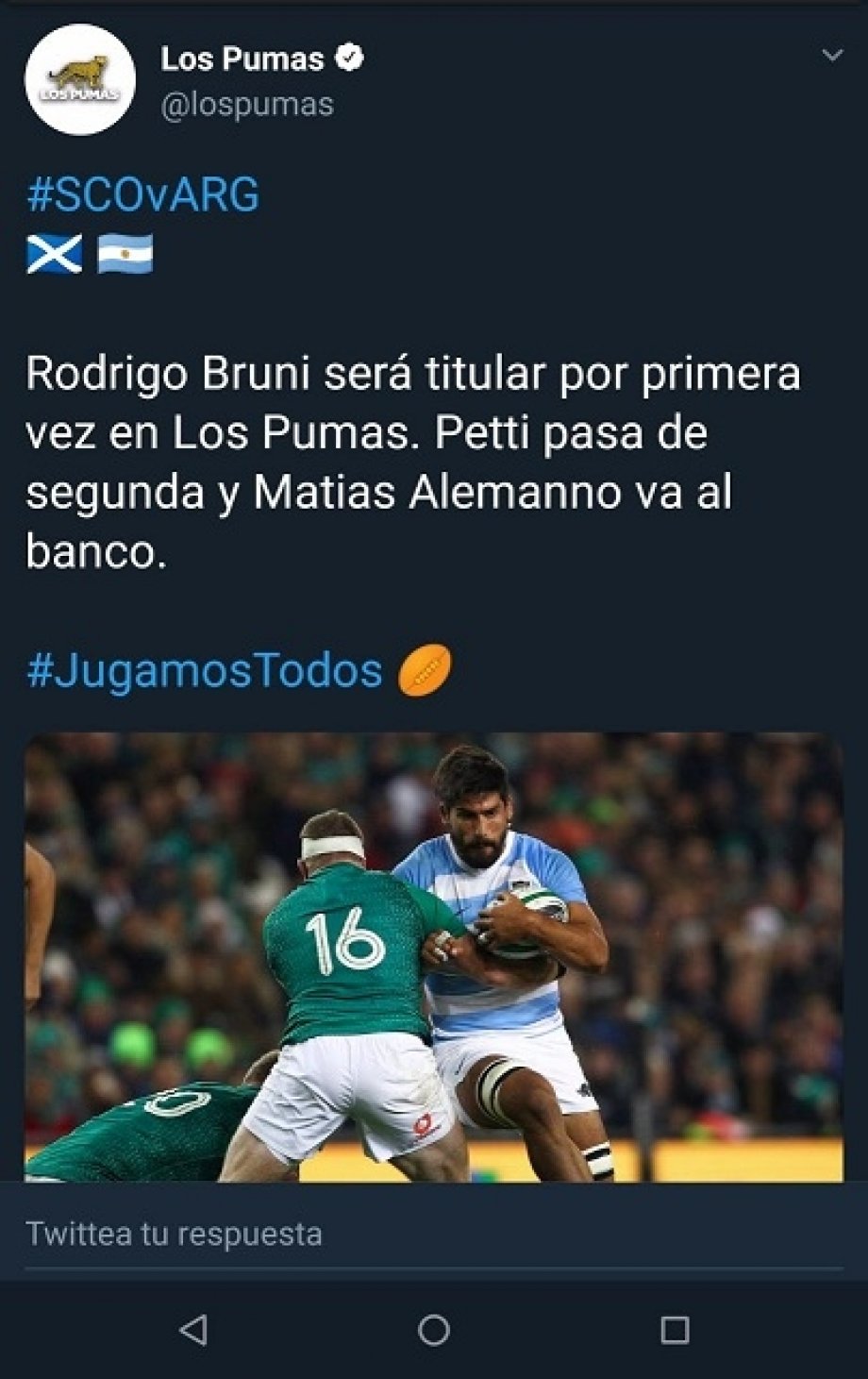Open the #SCOvARG hashtag
The width and height of the screenshot is (868, 1379).
tap(143, 195)
